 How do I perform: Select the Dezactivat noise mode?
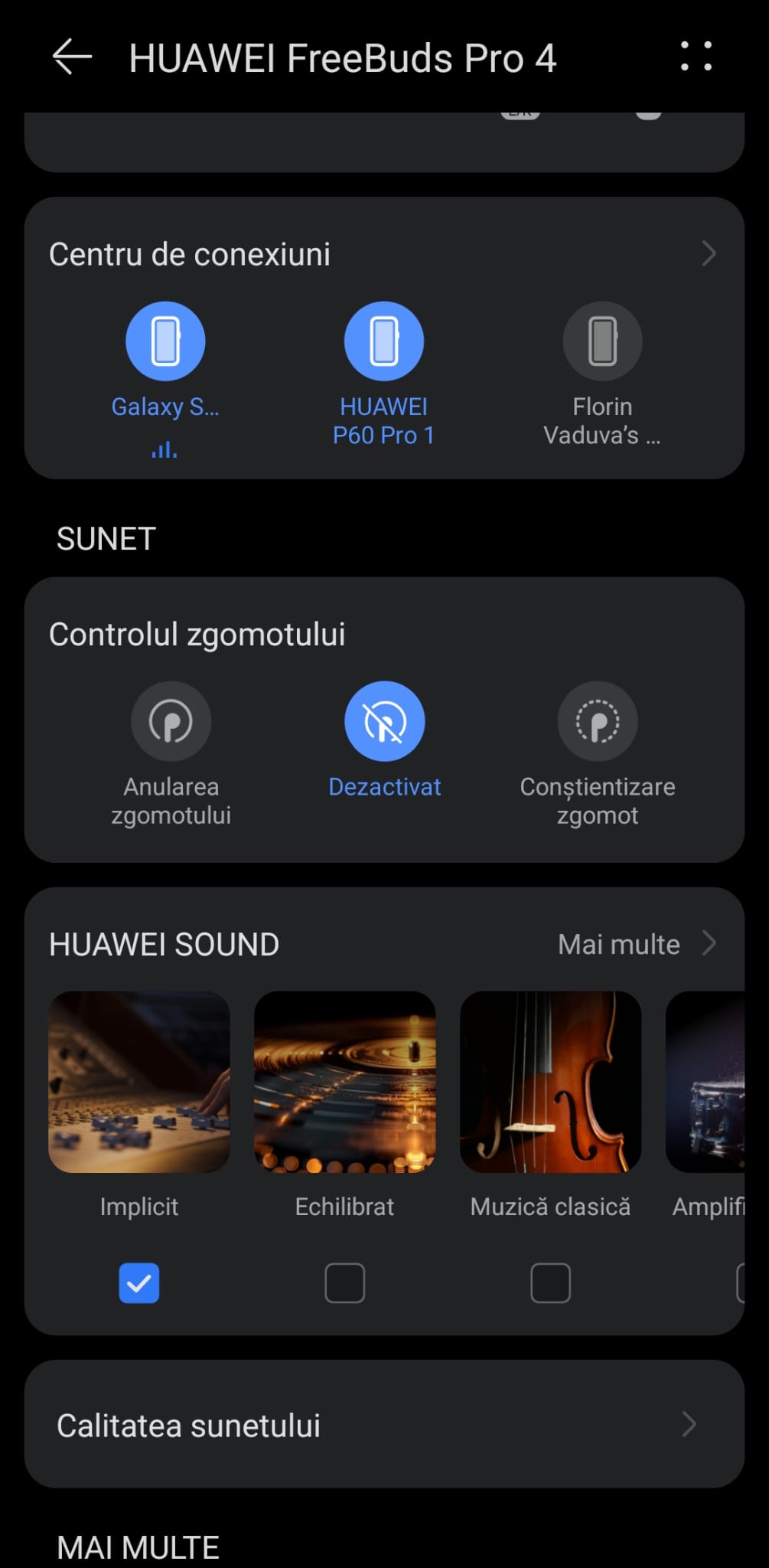[x=384, y=721]
